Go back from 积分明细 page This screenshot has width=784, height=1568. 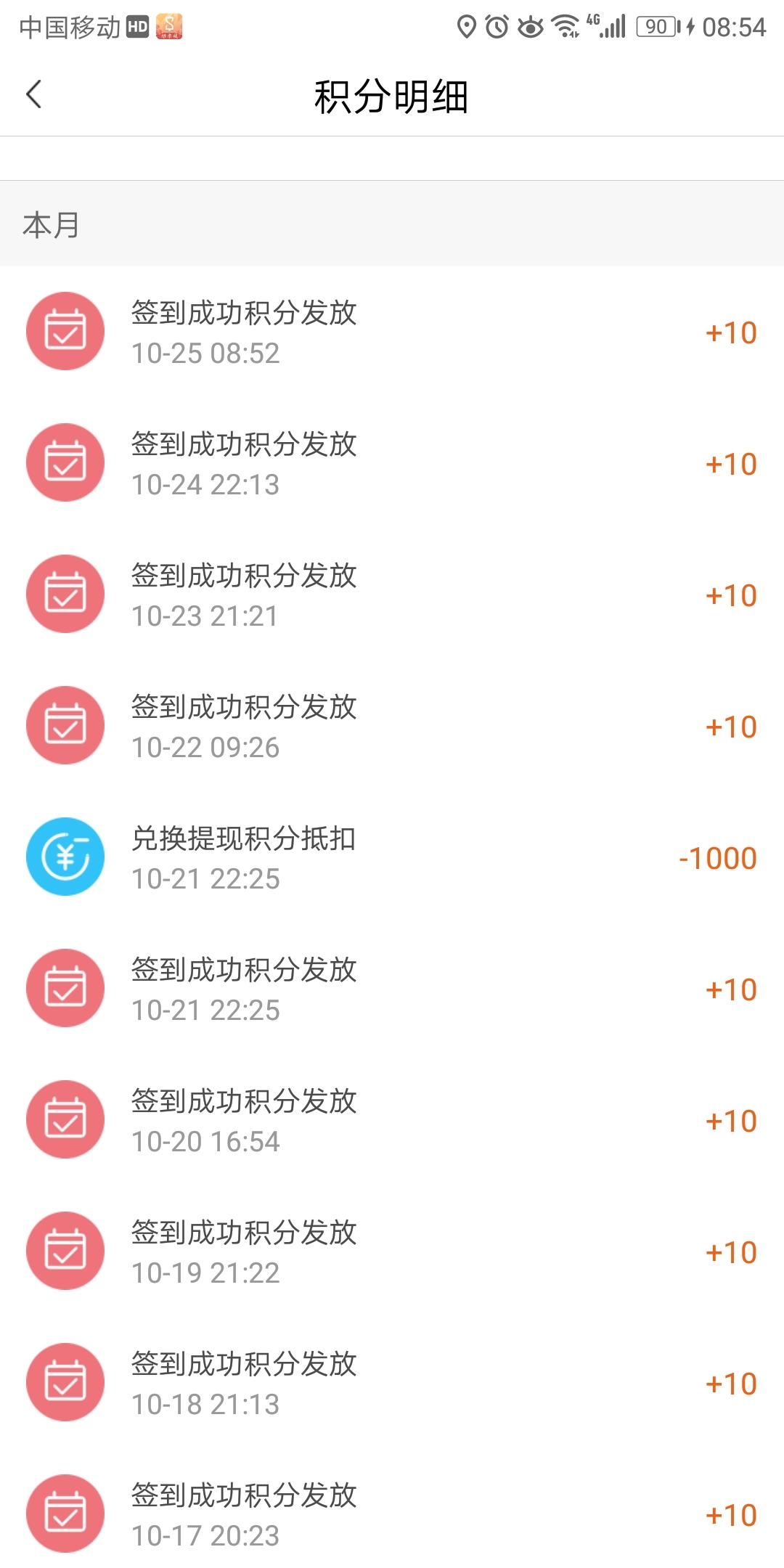[34, 94]
